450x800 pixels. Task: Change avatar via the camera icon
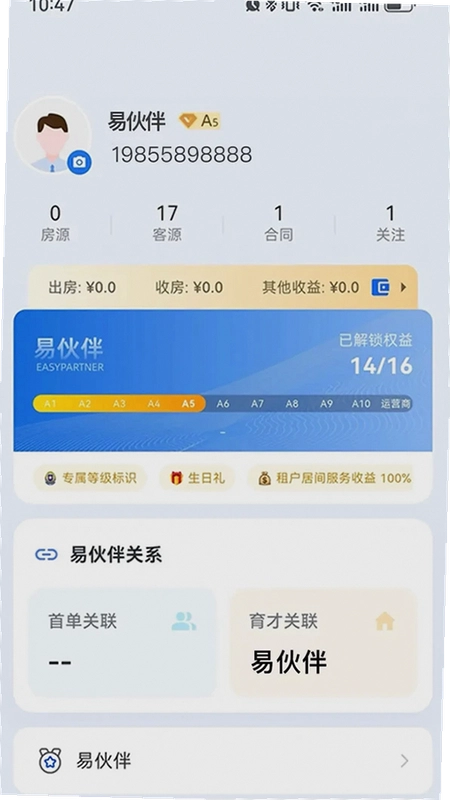[x=79, y=162]
